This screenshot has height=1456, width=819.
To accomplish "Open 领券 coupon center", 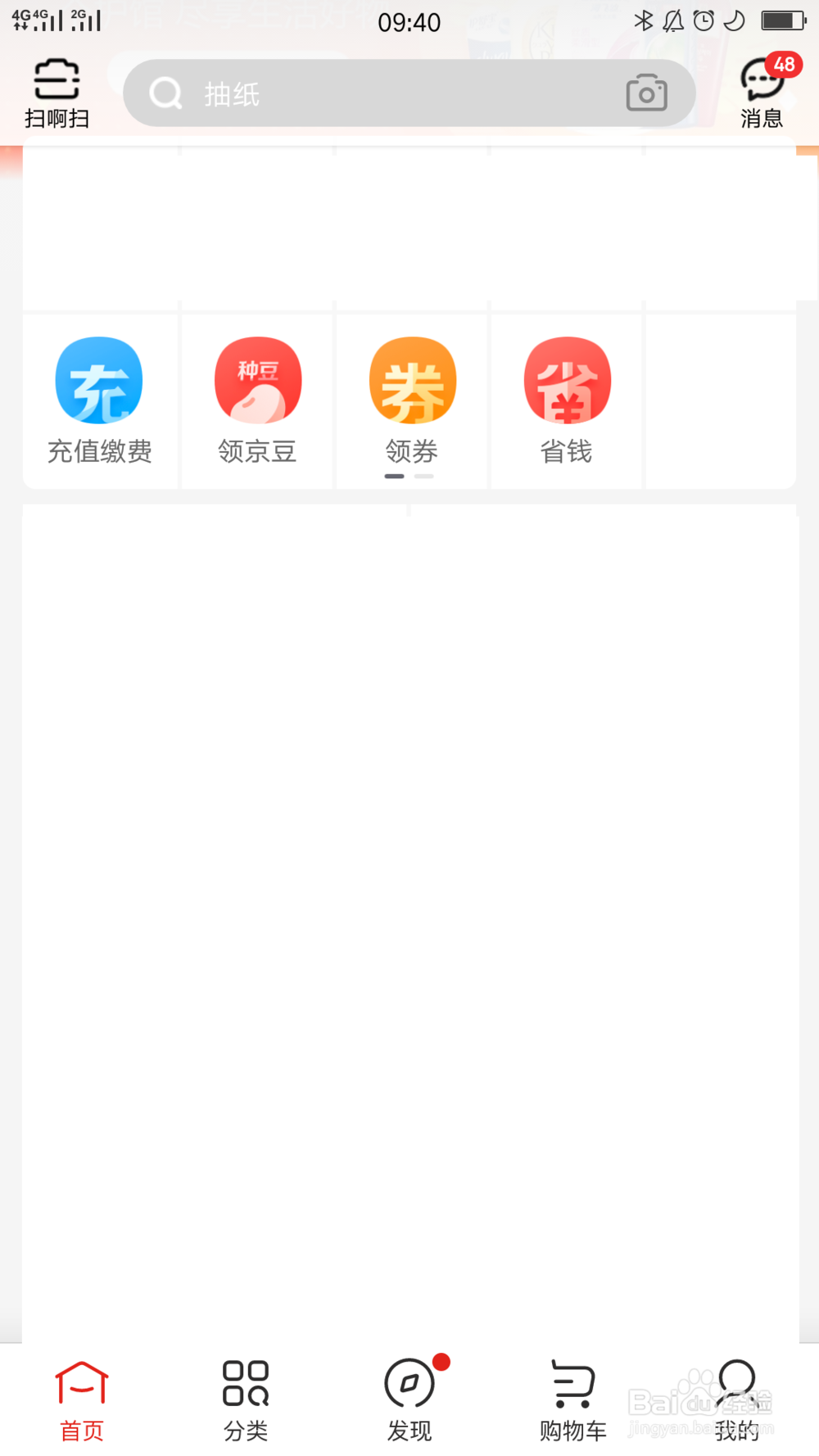I will pos(412,381).
